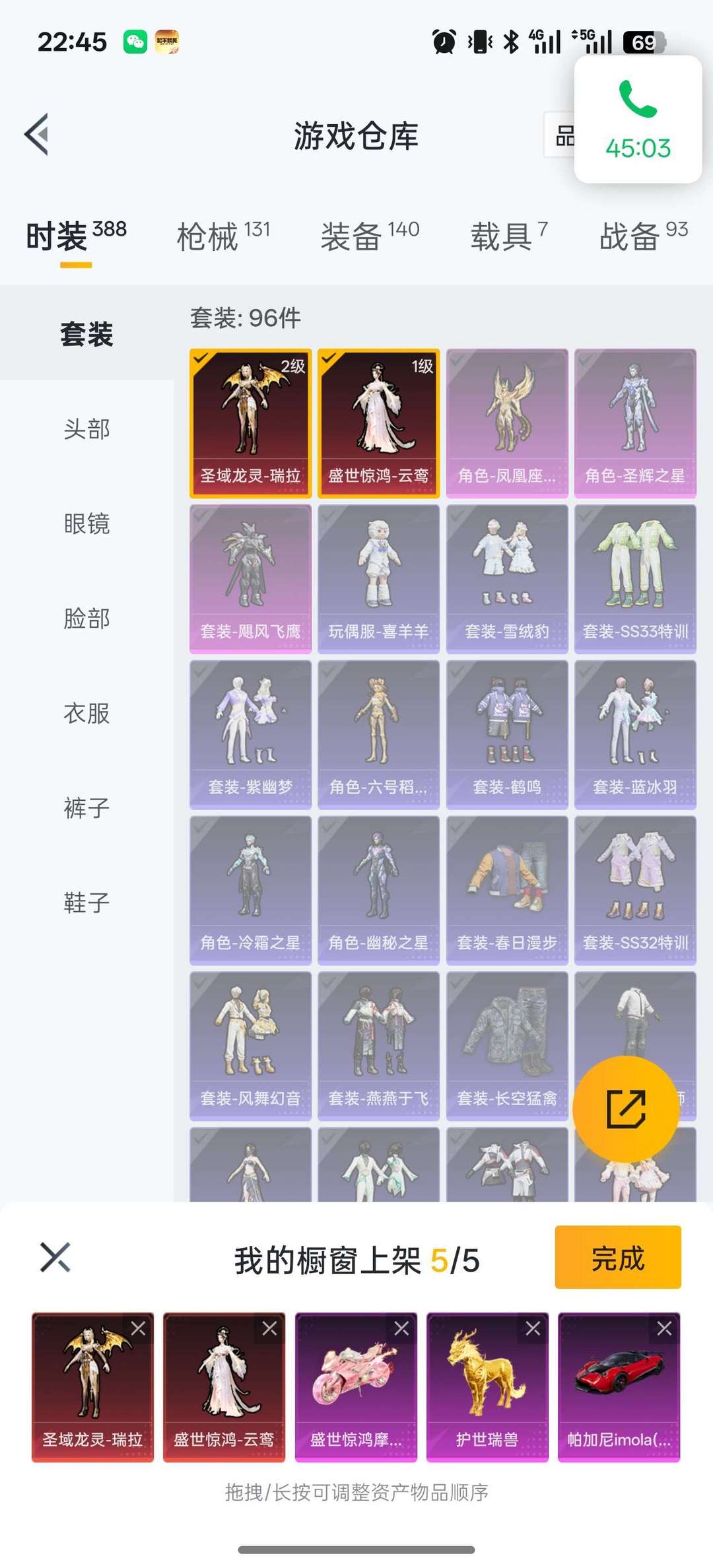This screenshot has width=713, height=1568.
Task: Open the 眼镜 category
Action: (x=86, y=524)
